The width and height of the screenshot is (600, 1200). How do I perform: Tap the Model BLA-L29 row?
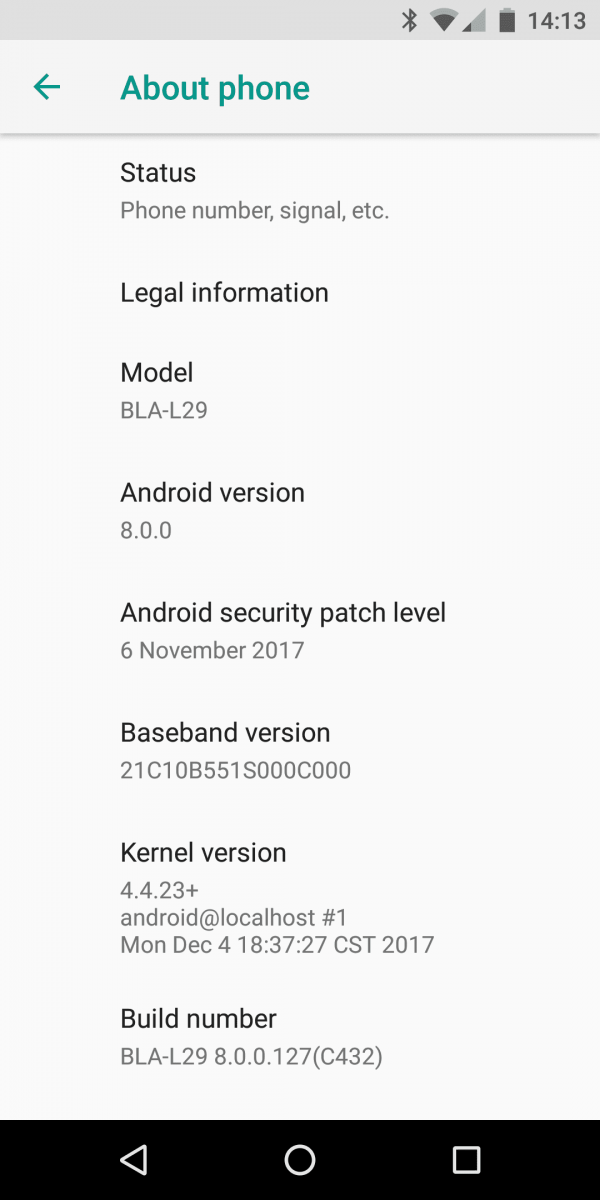tap(300, 390)
